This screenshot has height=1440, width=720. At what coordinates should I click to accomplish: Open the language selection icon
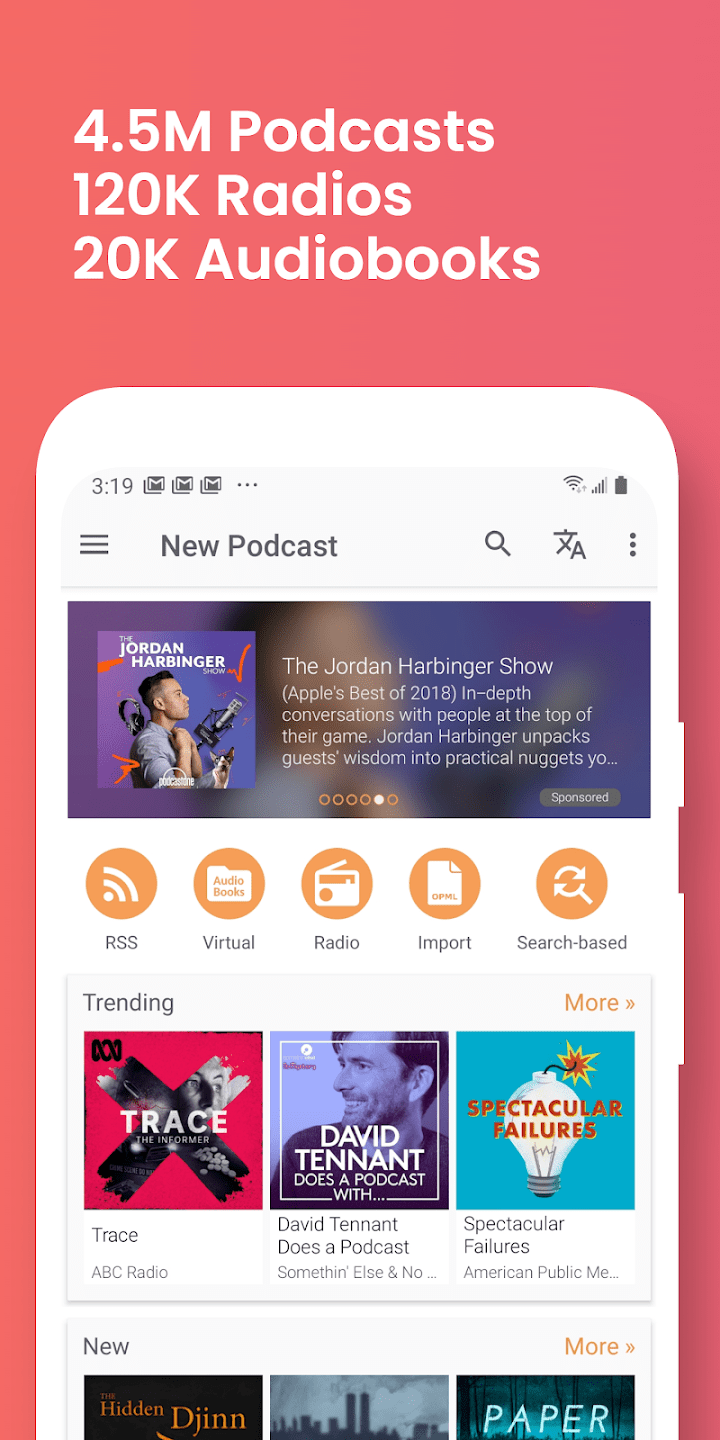(x=569, y=545)
